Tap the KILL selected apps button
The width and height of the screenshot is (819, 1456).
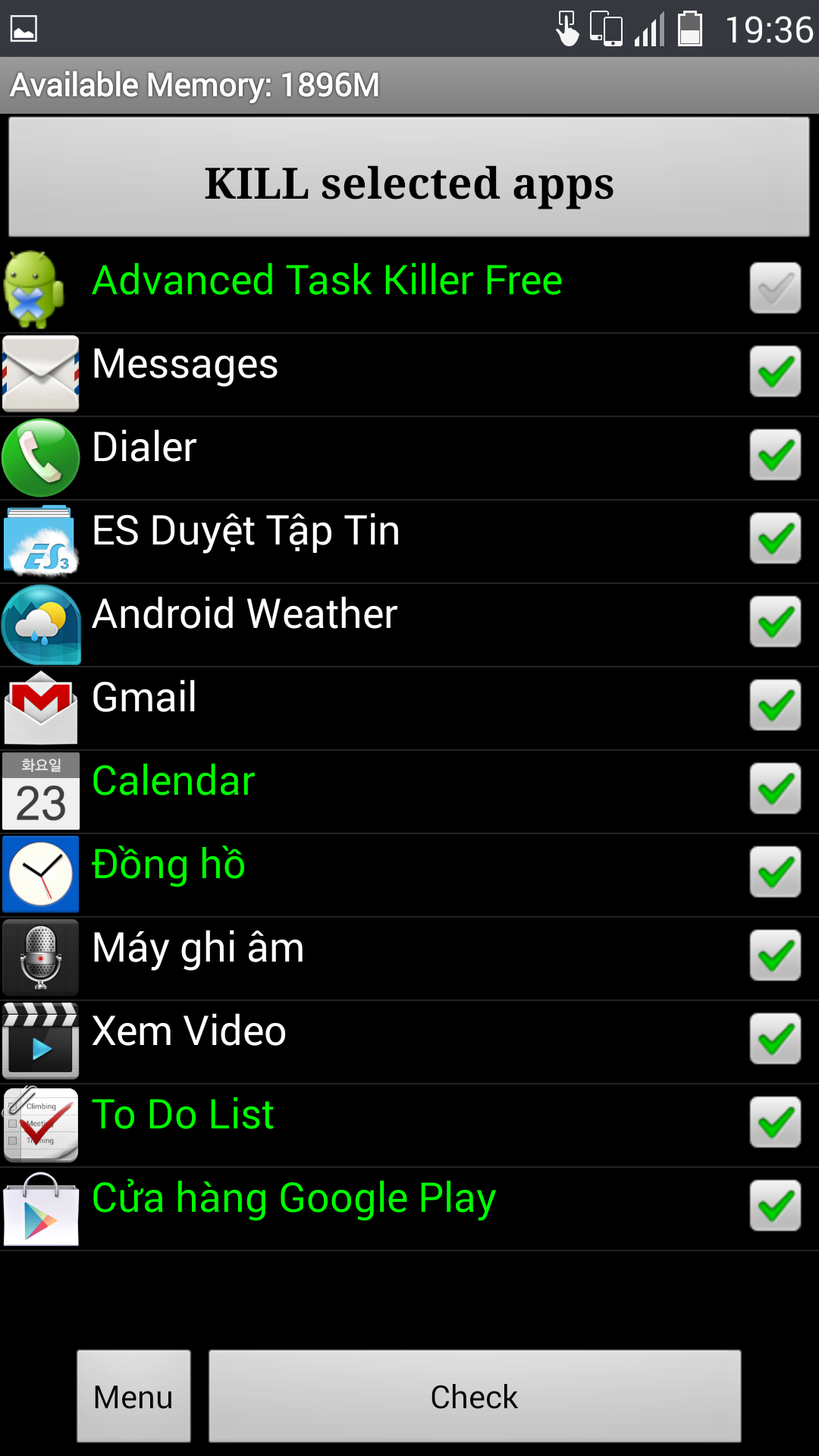tap(409, 177)
